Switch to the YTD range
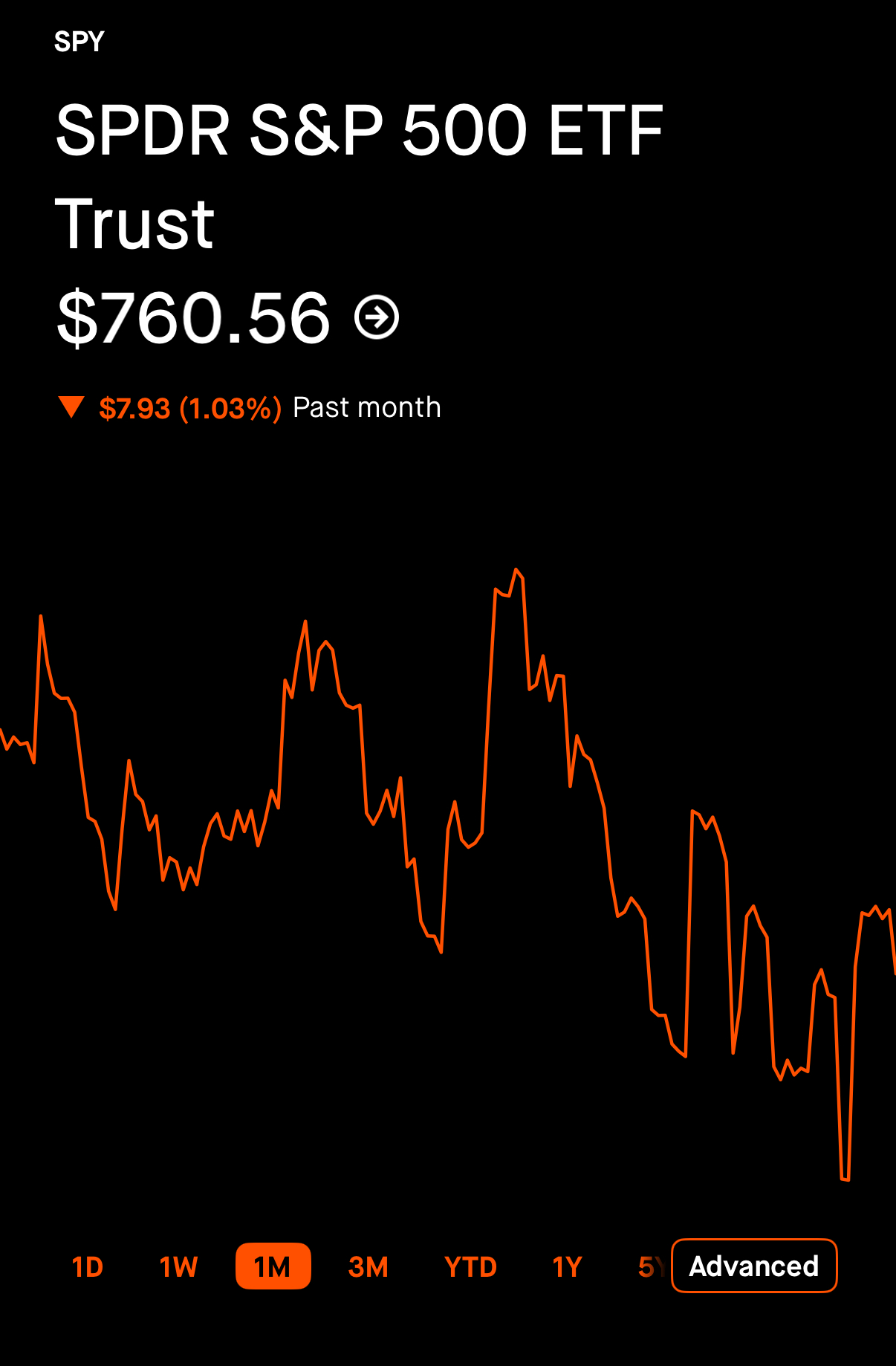Screen dimensions: 896x1366 click(470, 1266)
